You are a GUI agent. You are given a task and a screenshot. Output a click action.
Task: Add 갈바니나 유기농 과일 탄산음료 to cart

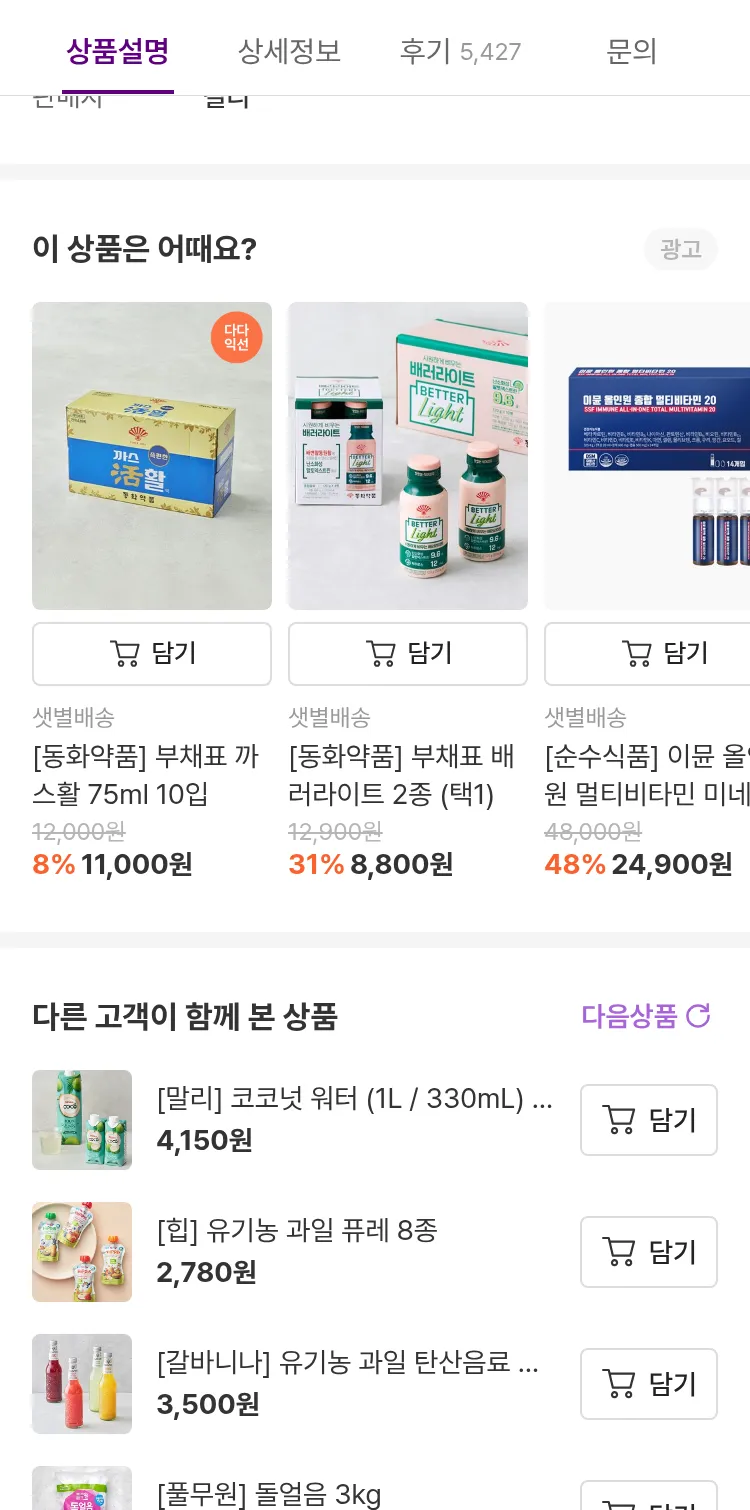[649, 1384]
